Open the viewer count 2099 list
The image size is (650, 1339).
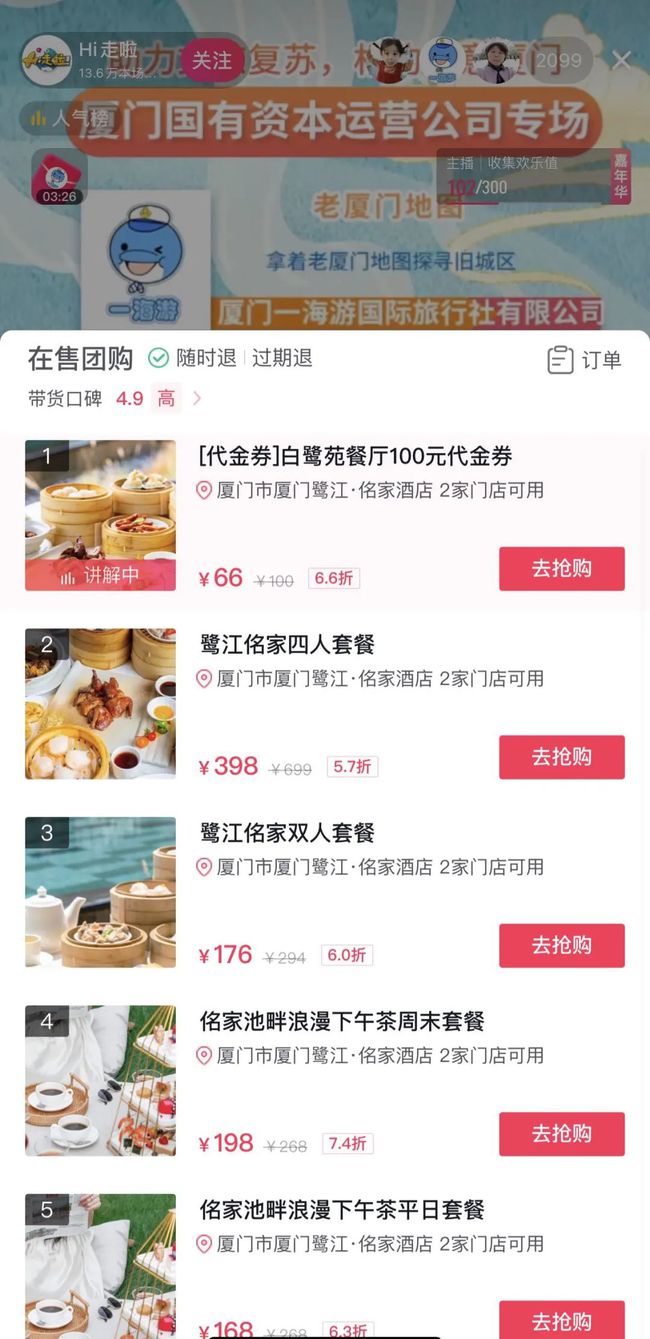click(558, 60)
